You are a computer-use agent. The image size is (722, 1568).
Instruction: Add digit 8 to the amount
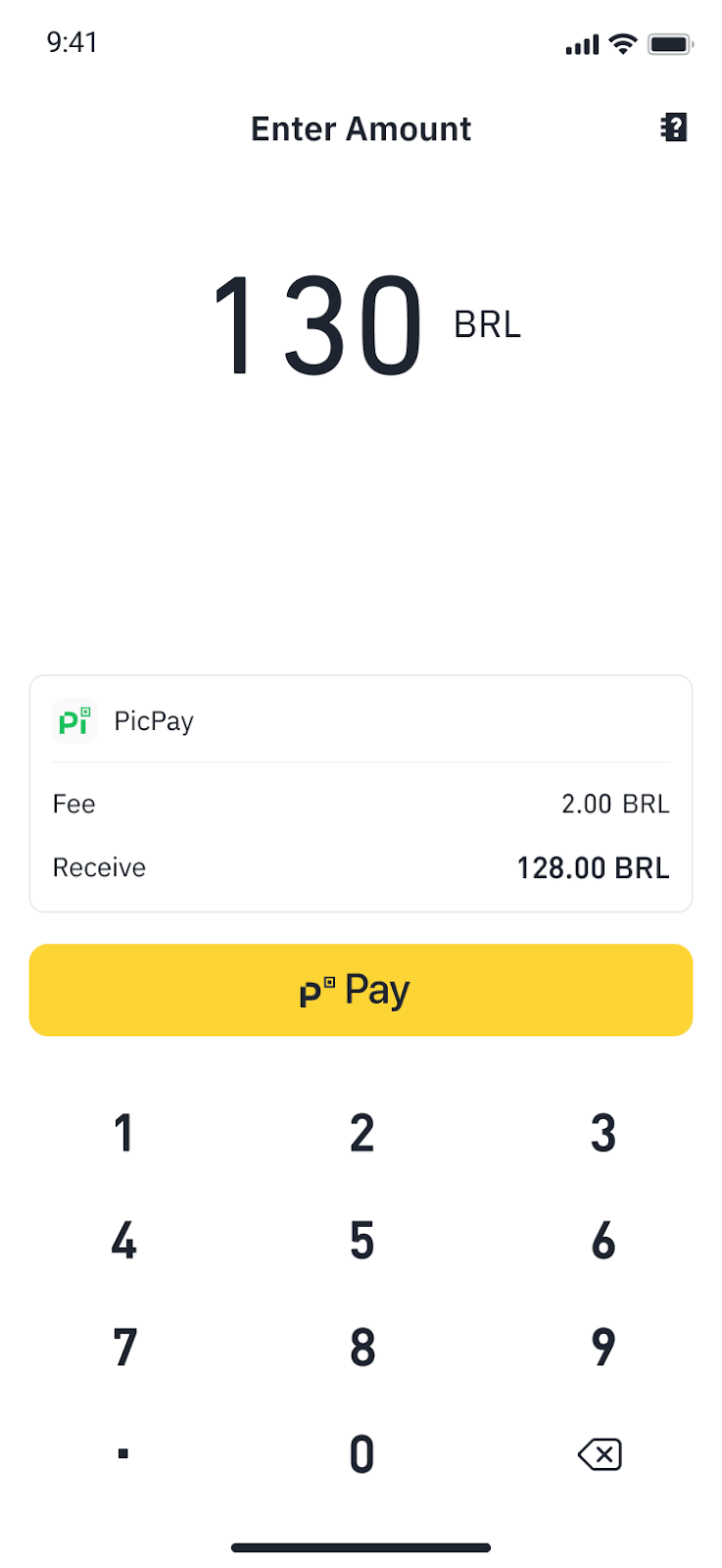pyautogui.click(x=361, y=1347)
